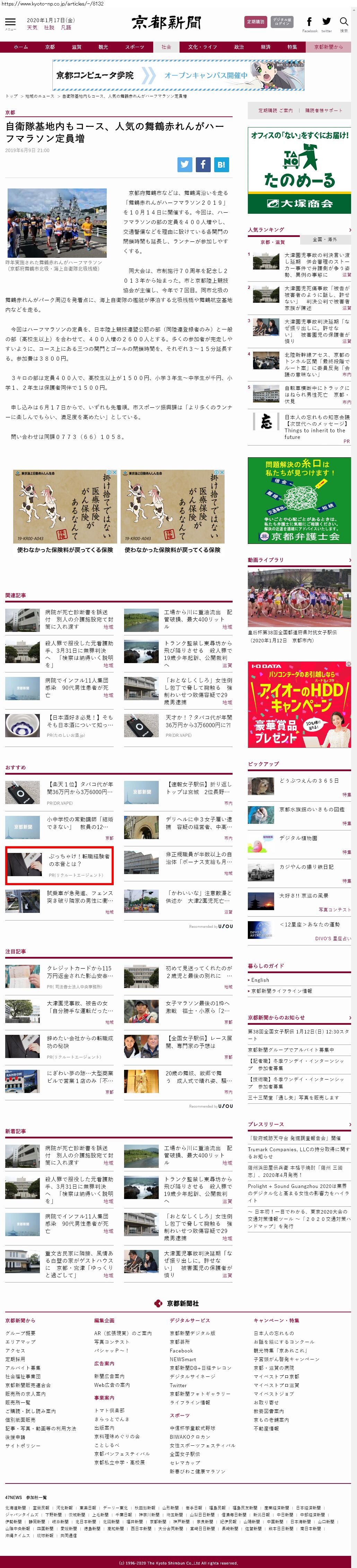Open the デジタル版ログイン button
Viewport: 357px width, 1568px height.
coord(281,22)
